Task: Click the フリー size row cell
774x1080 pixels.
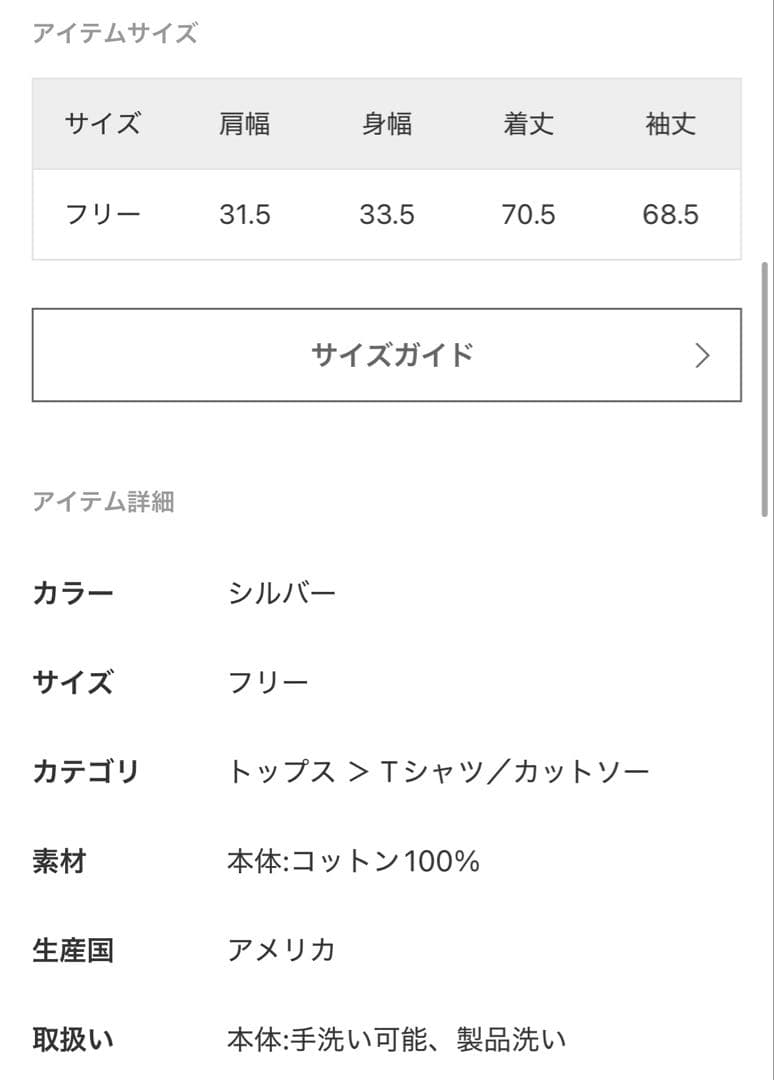Action: 103,213
